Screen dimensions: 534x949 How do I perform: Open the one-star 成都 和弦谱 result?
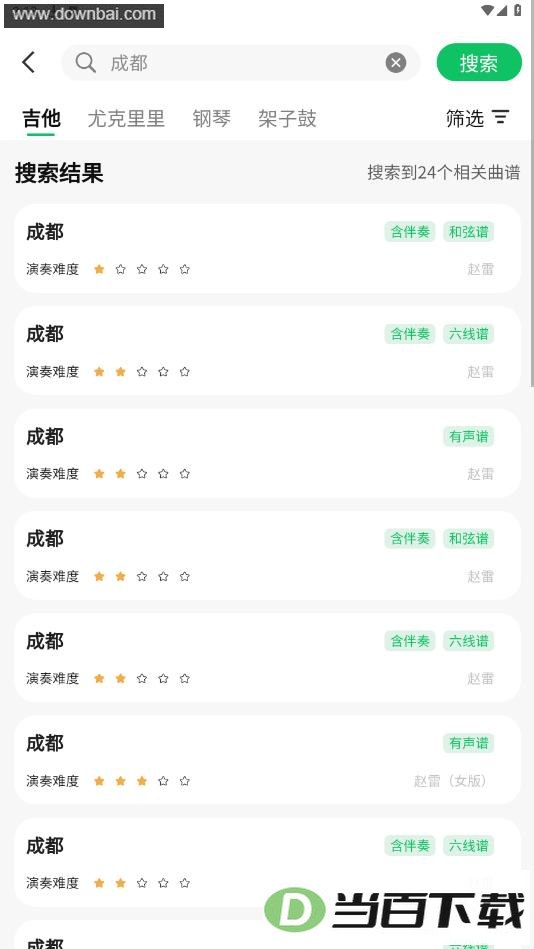click(x=267, y=249)
